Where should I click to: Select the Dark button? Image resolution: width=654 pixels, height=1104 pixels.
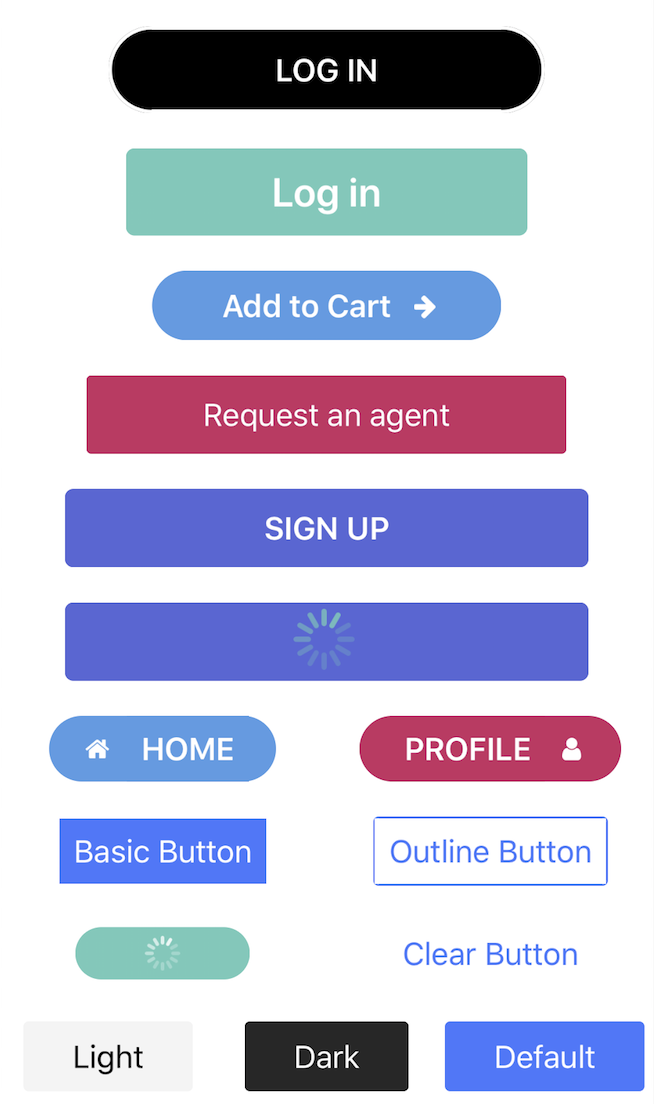click(x=326, y=1056)
